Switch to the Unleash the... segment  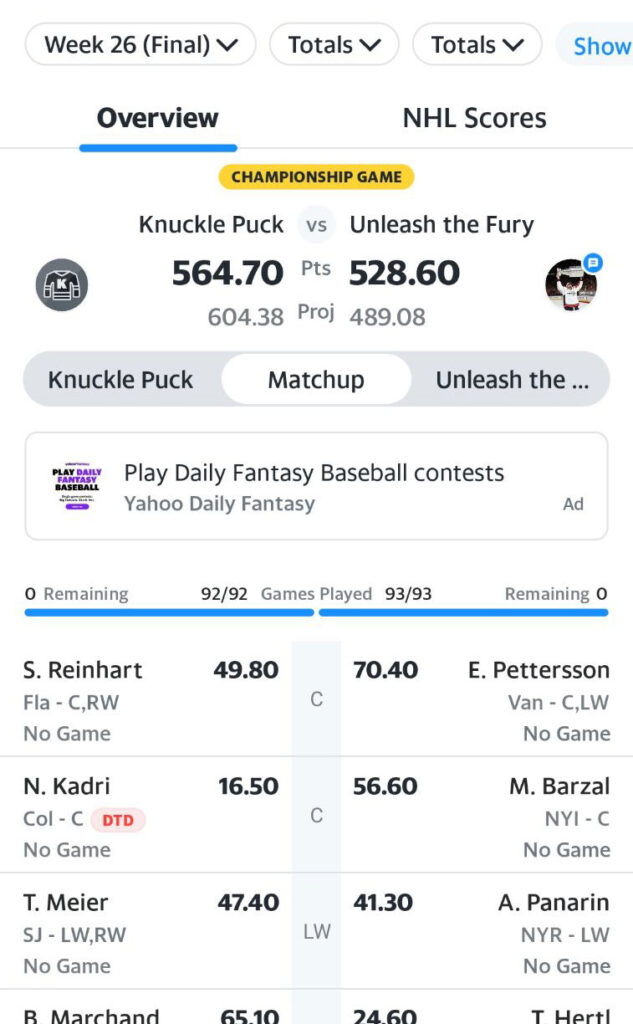point(512,380)
